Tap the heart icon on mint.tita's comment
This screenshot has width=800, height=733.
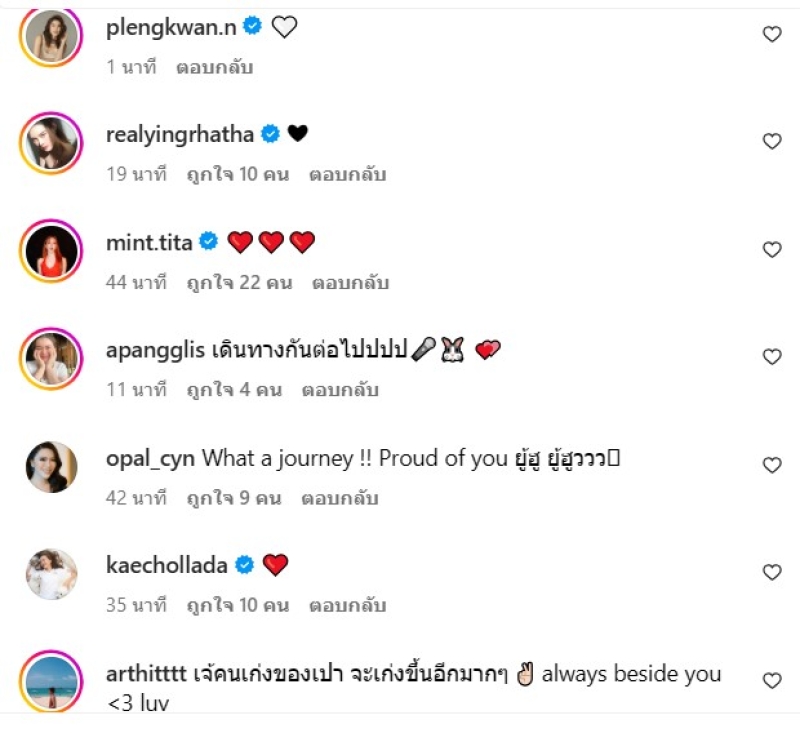[x=772, y=249]
